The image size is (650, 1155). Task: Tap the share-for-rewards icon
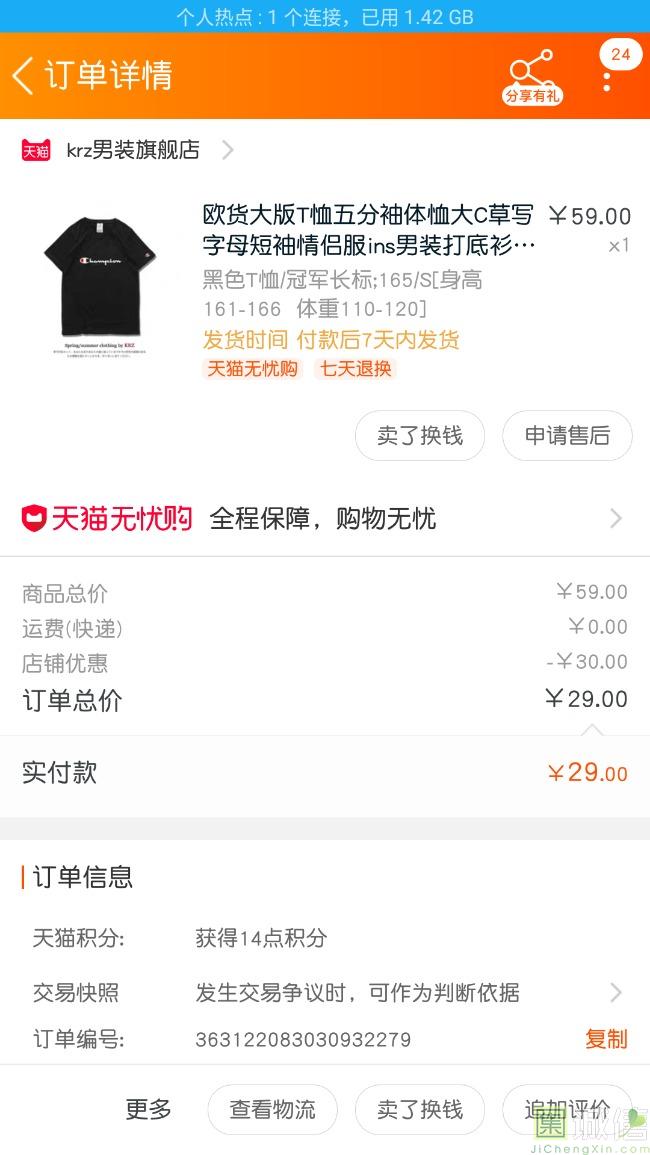pos(533,77)
